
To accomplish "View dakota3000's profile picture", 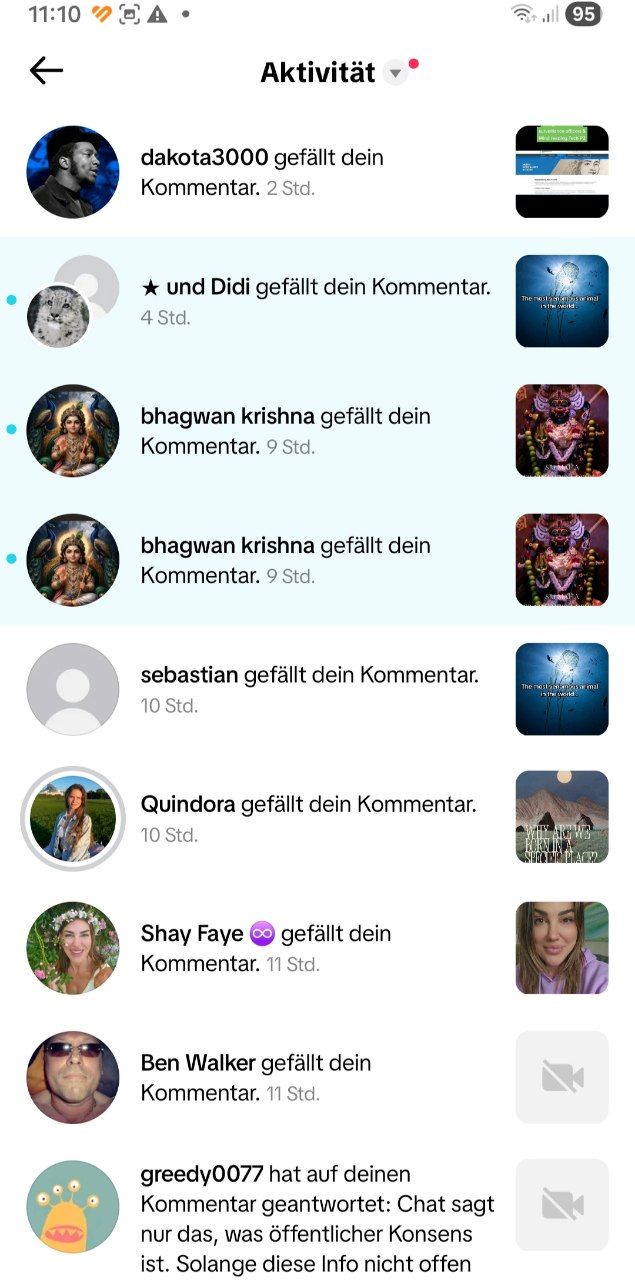I will coord(73,172).
